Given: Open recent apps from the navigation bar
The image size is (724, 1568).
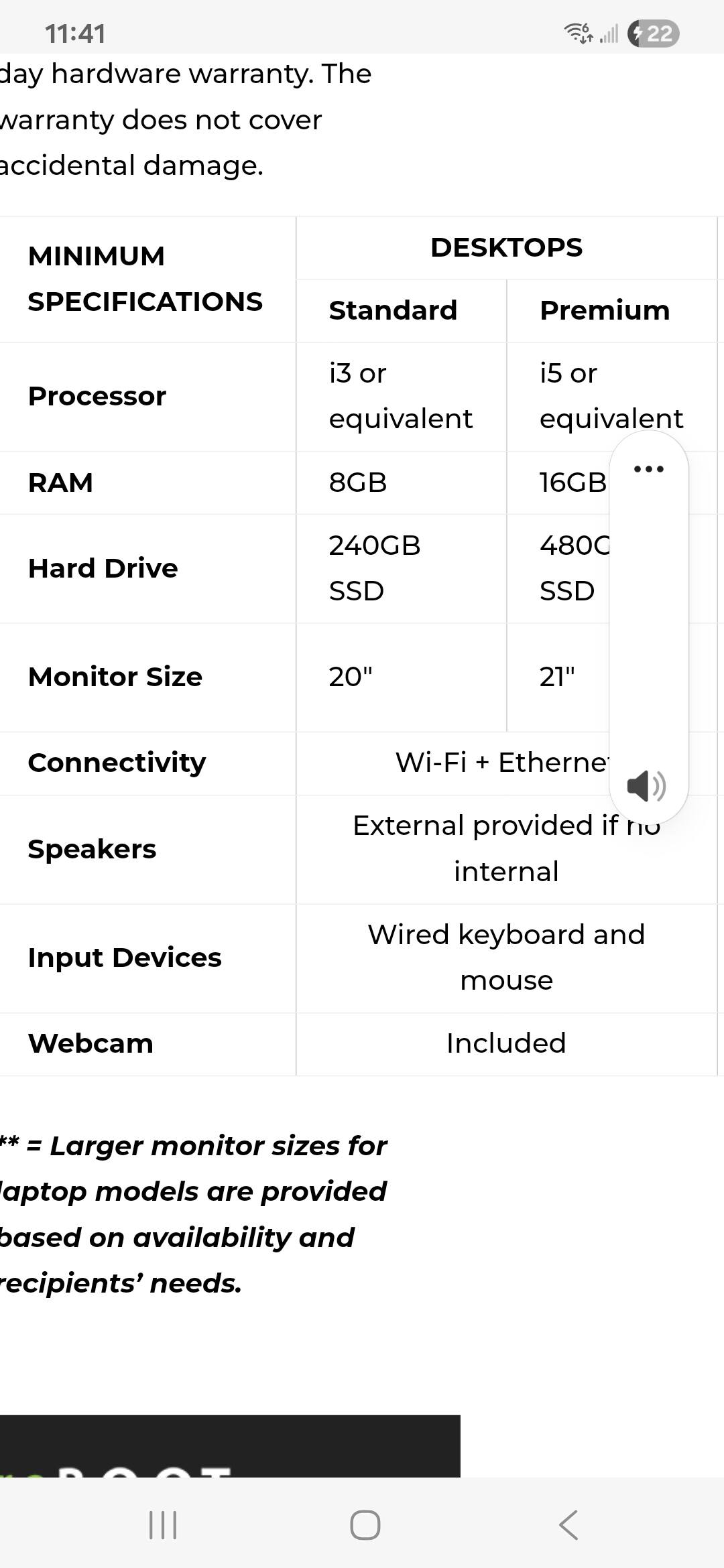Looking at the screenshot, I should point(163,1524).
